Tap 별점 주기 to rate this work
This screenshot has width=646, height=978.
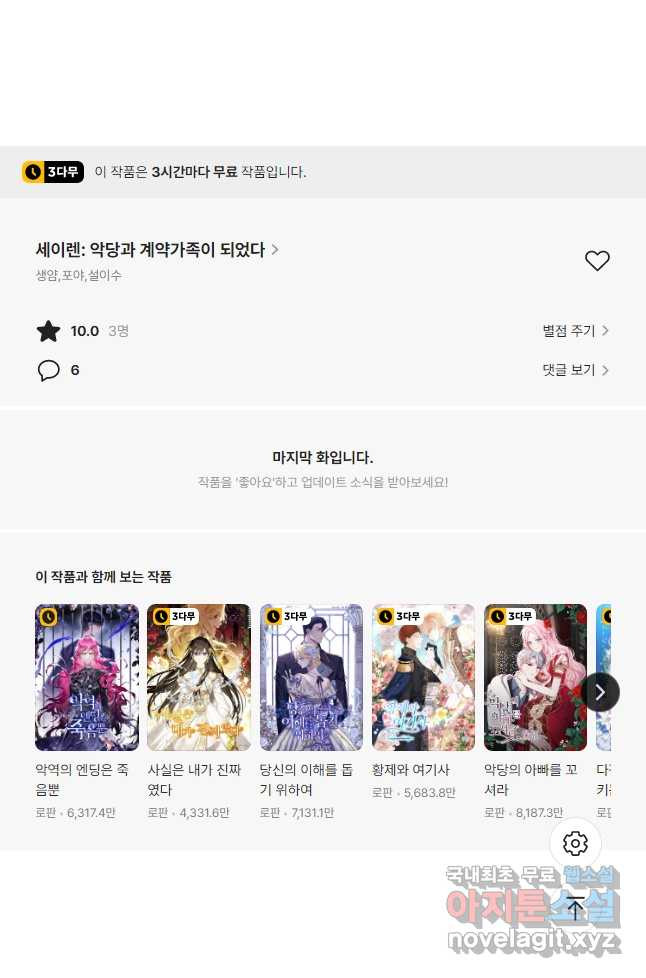point(575,331)
